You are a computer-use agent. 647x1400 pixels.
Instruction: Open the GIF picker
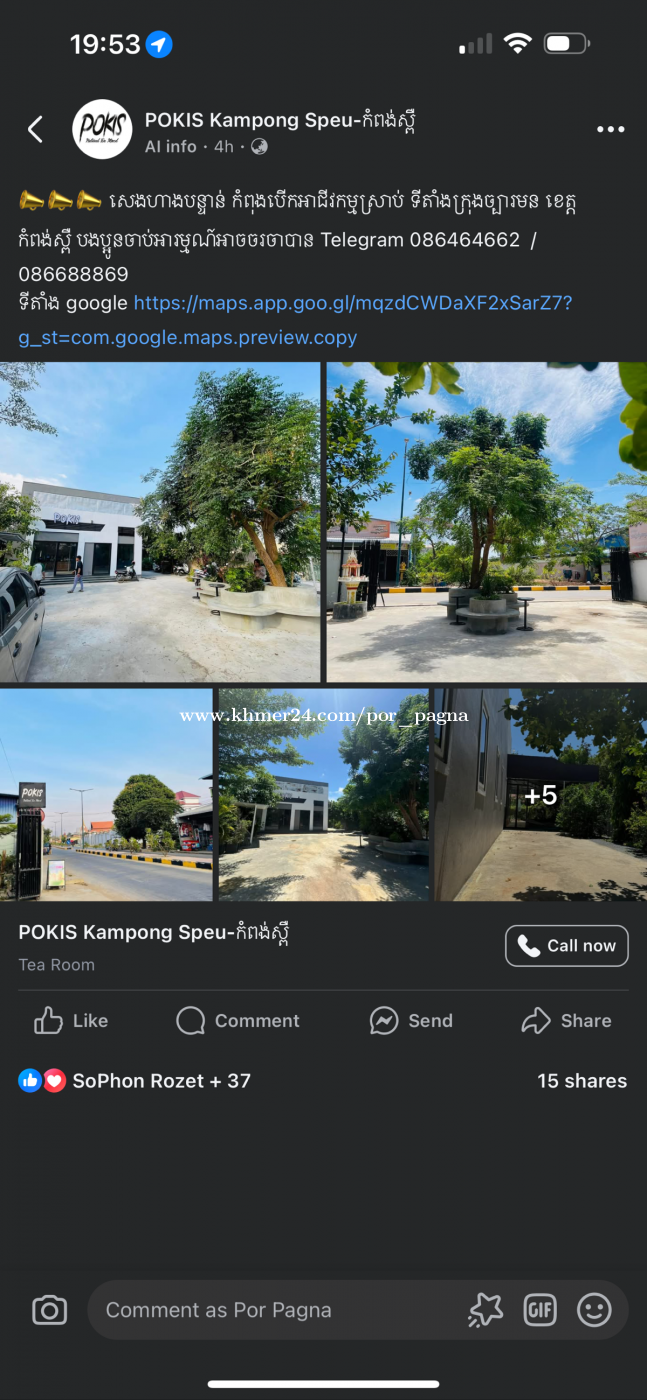pos(540,1310)
